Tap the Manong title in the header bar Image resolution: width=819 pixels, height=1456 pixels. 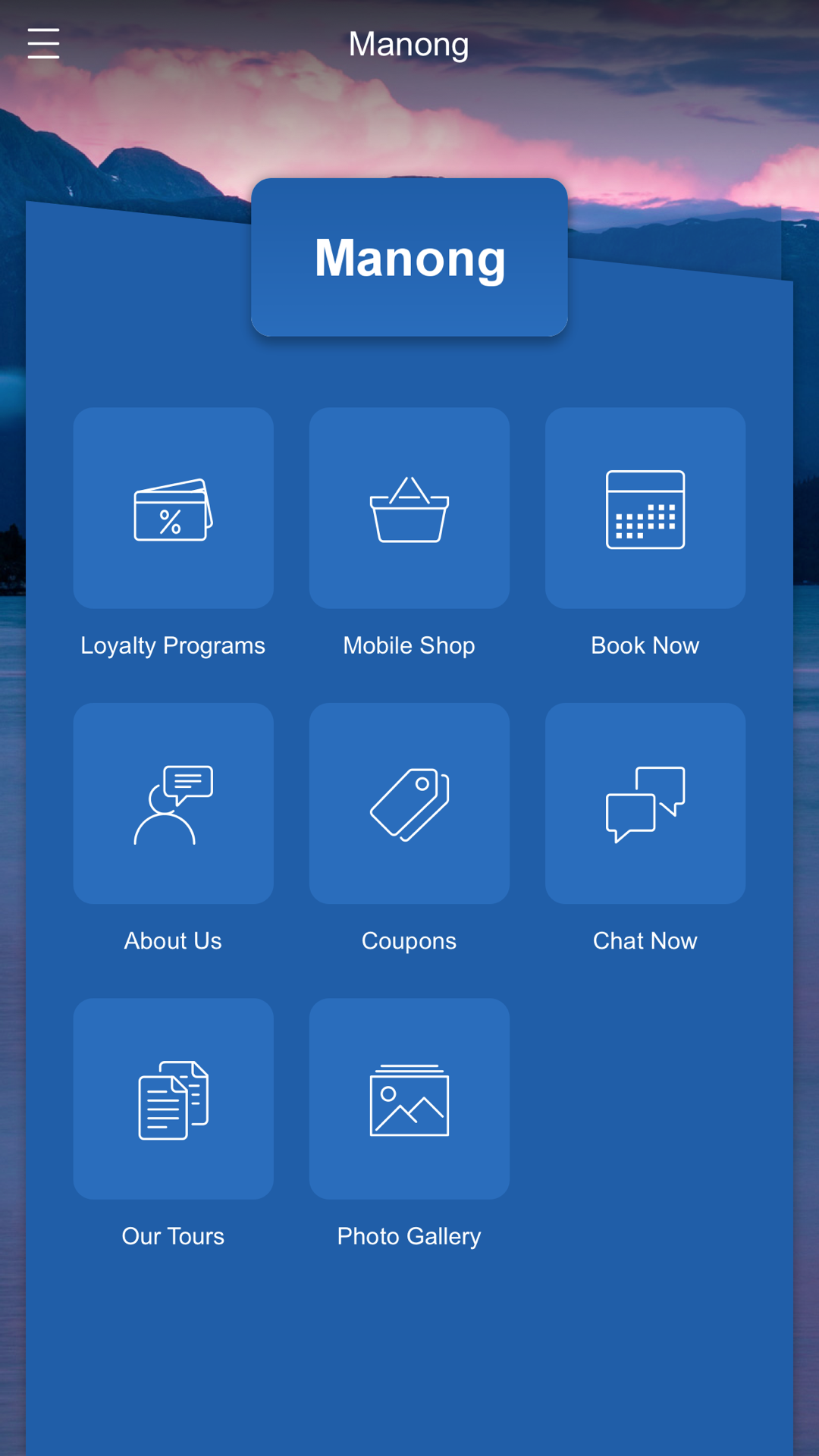click(x=409, y=43)
